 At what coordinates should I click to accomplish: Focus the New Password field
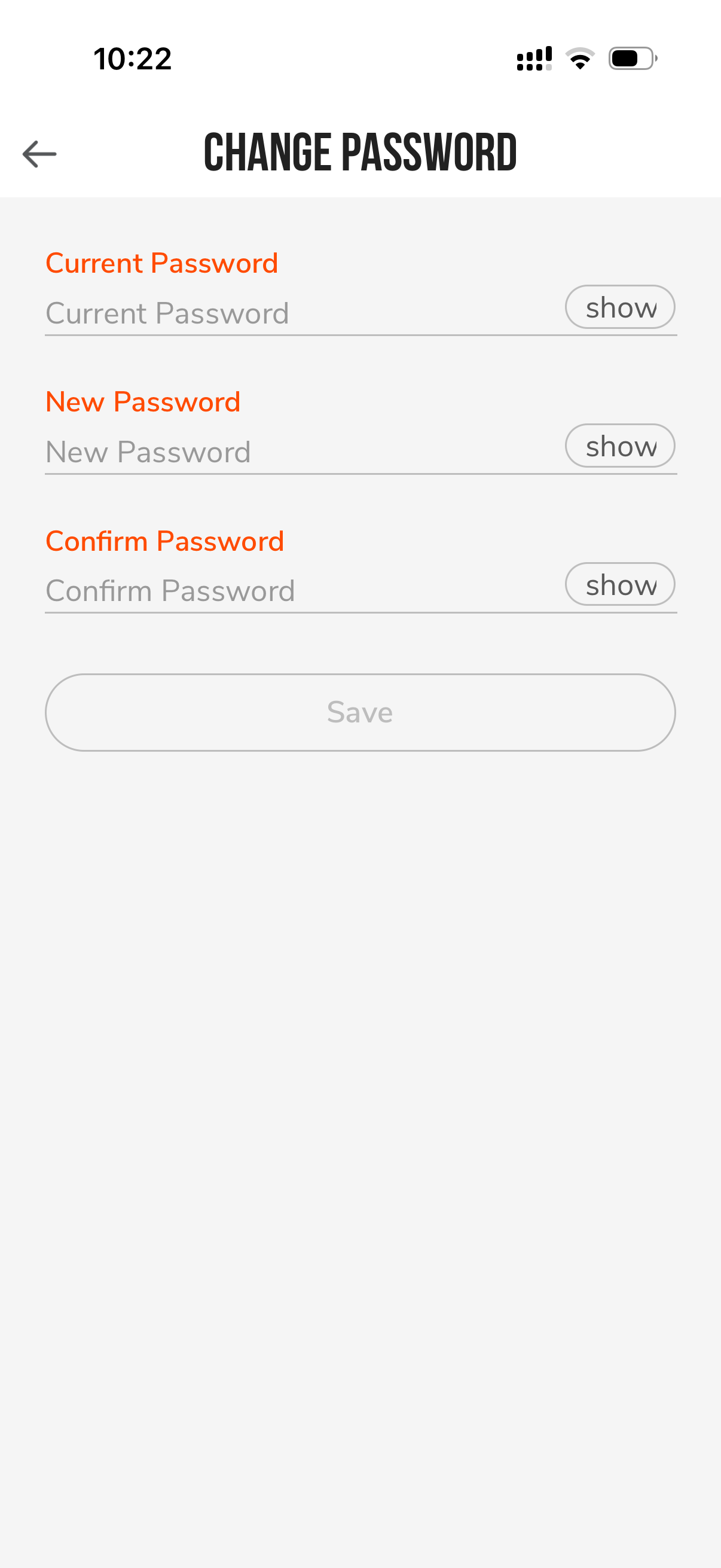(303, 452)
